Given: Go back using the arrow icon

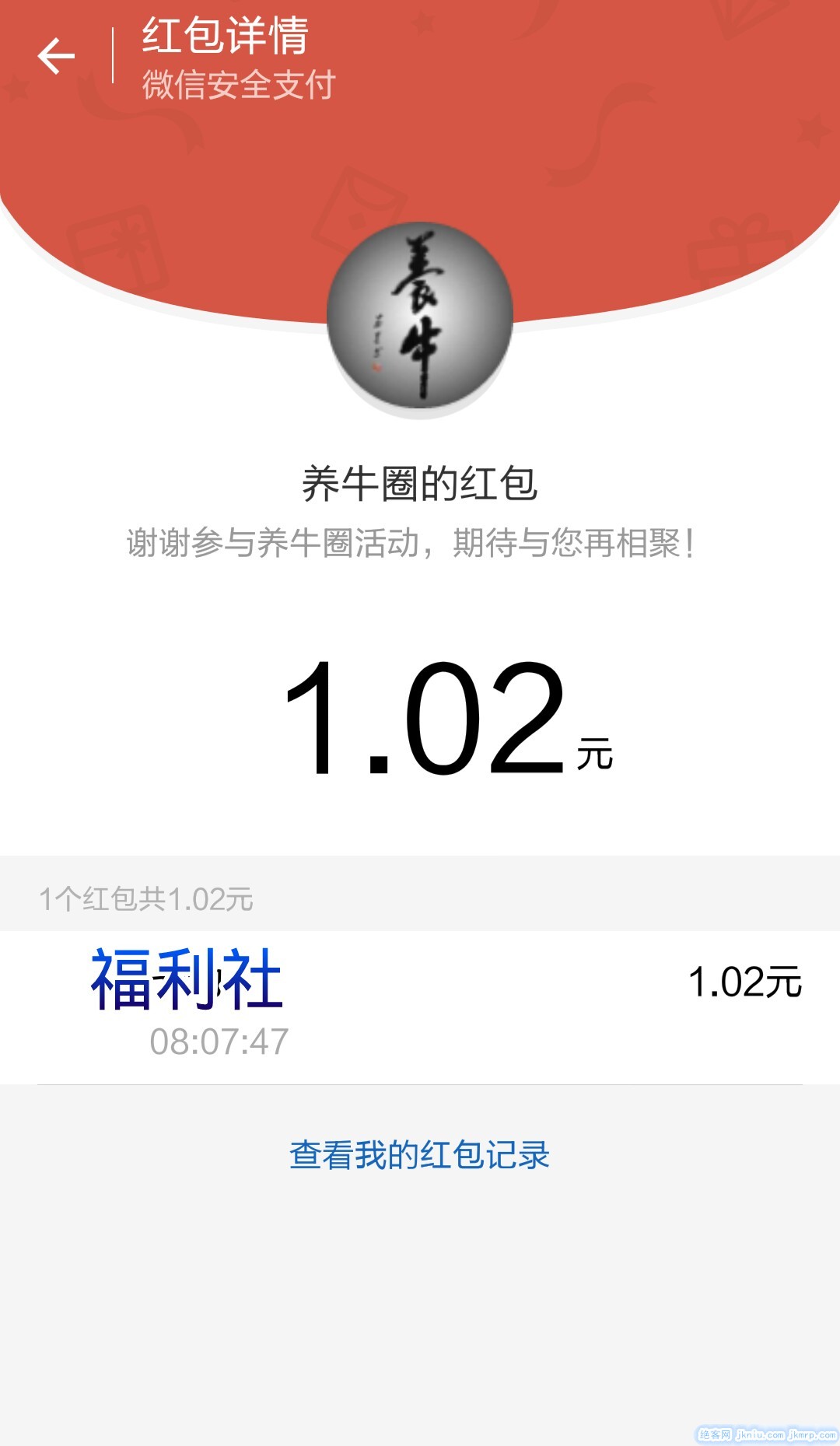Looking at the screenshot, I should [56, 56].
